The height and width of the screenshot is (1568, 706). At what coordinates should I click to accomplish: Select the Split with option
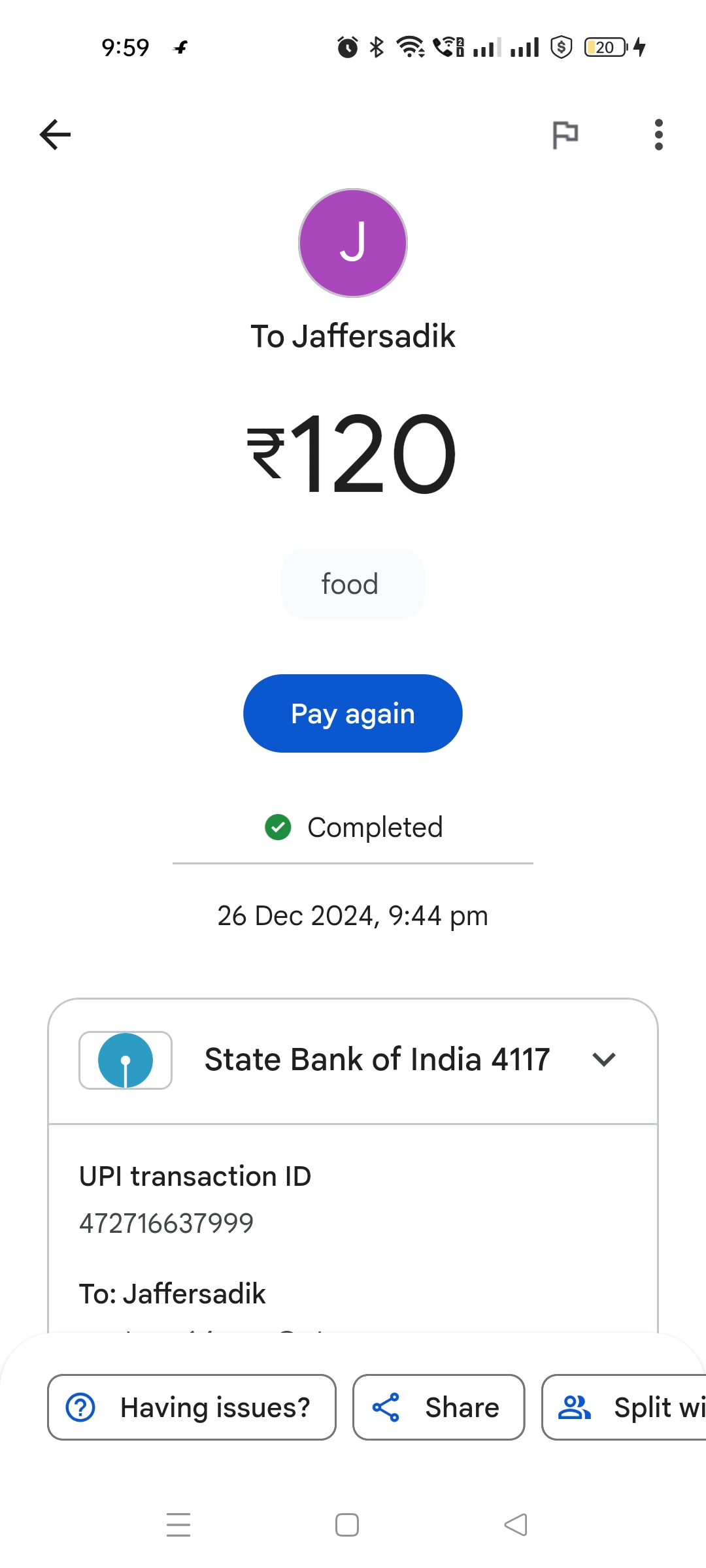click(x=624, y=1407)
